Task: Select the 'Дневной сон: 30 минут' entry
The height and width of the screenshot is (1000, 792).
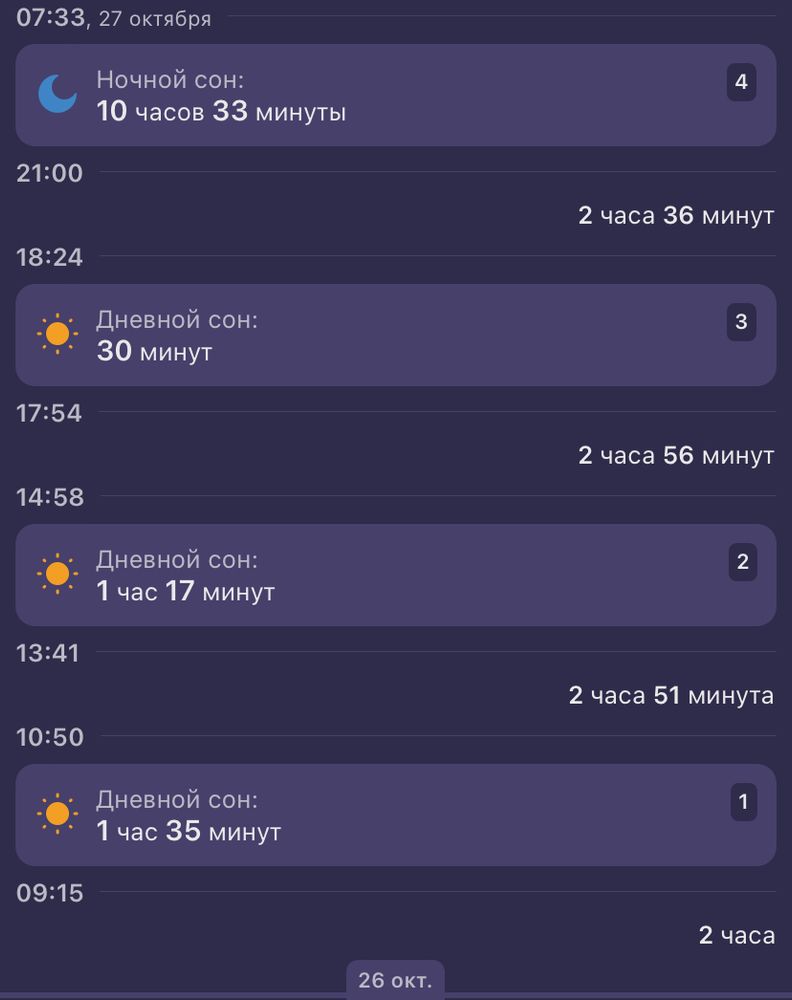Action: (x=396, y=335)
